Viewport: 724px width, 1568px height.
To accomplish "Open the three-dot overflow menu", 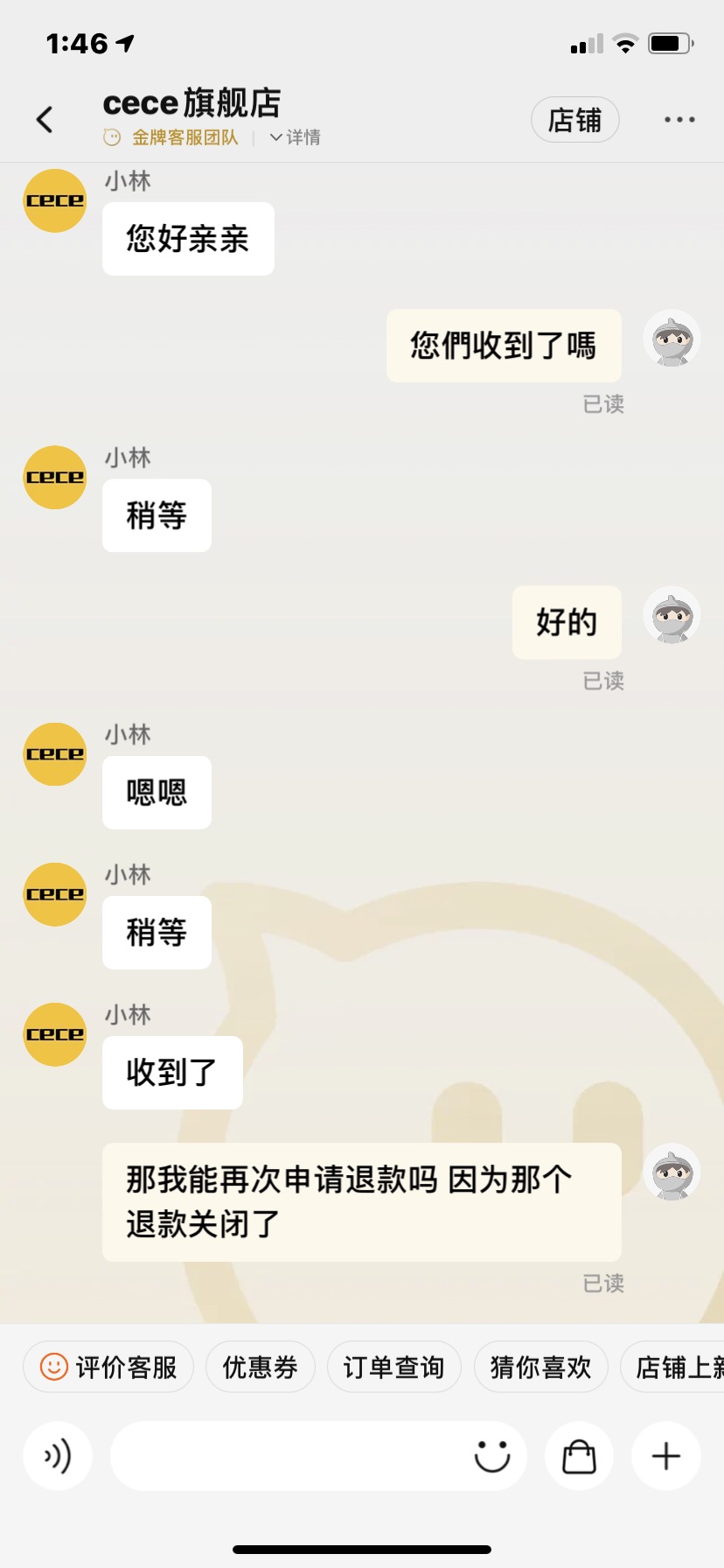I will (x=679, y=120).
